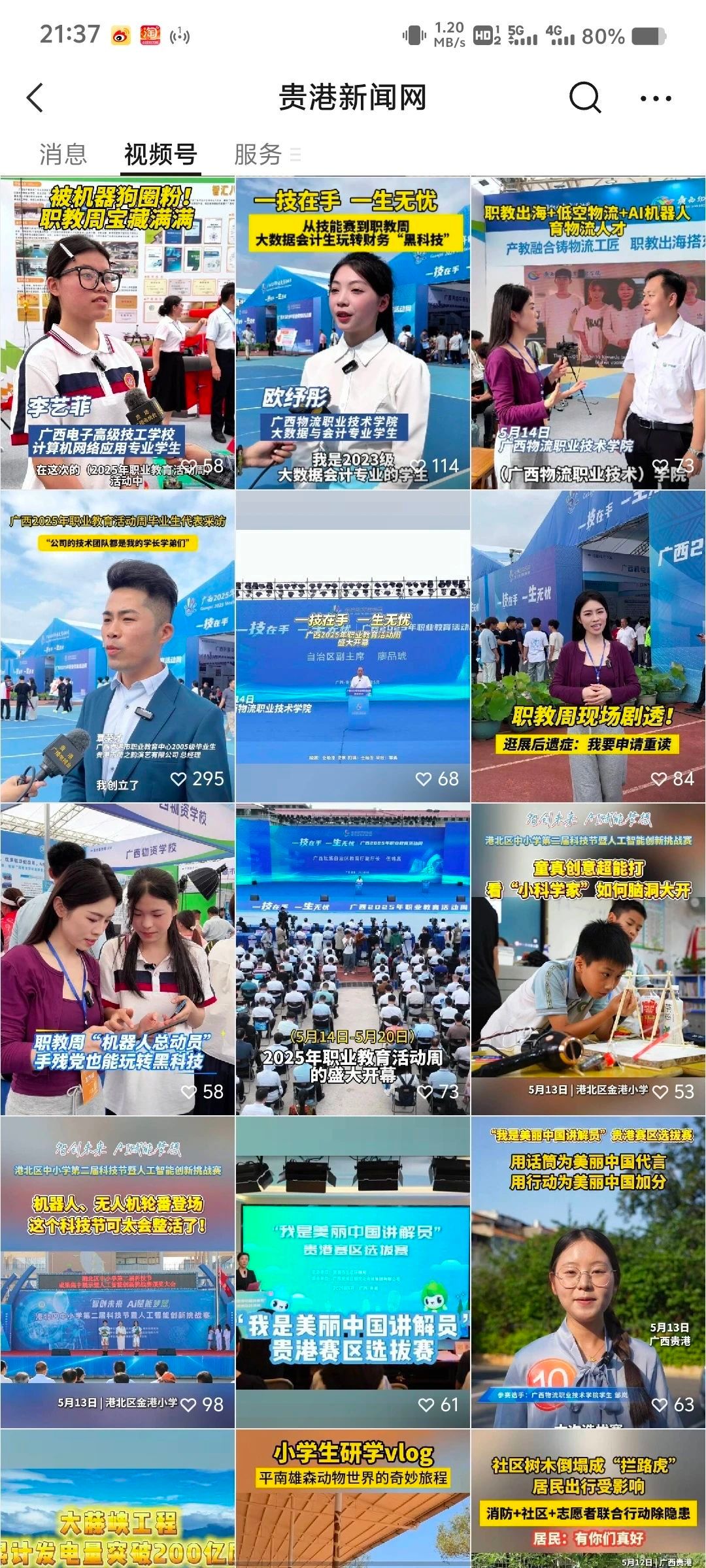Open search in 贵港新闻网

click(x=584, y=98)
